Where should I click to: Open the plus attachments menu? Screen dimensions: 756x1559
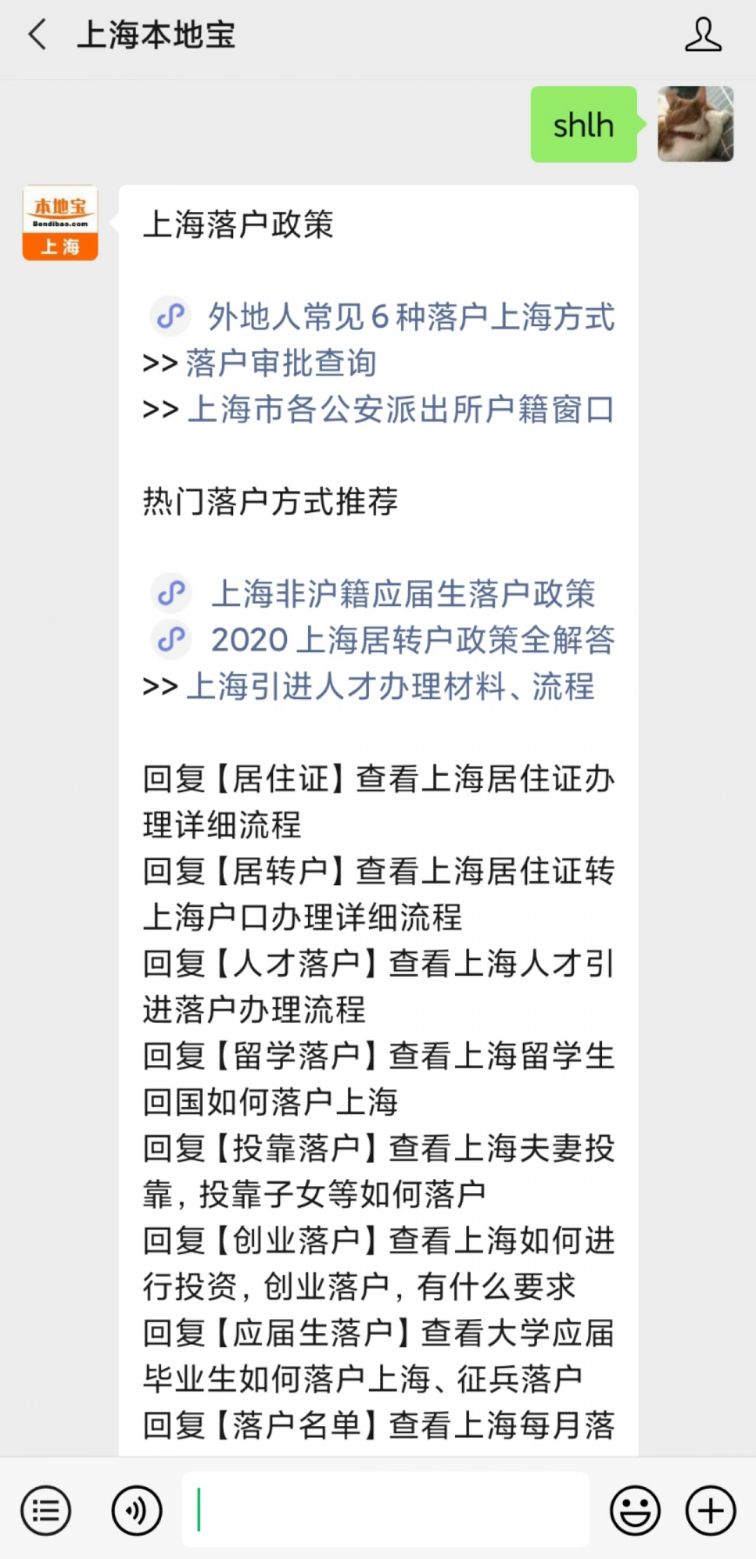[710, 1509]
